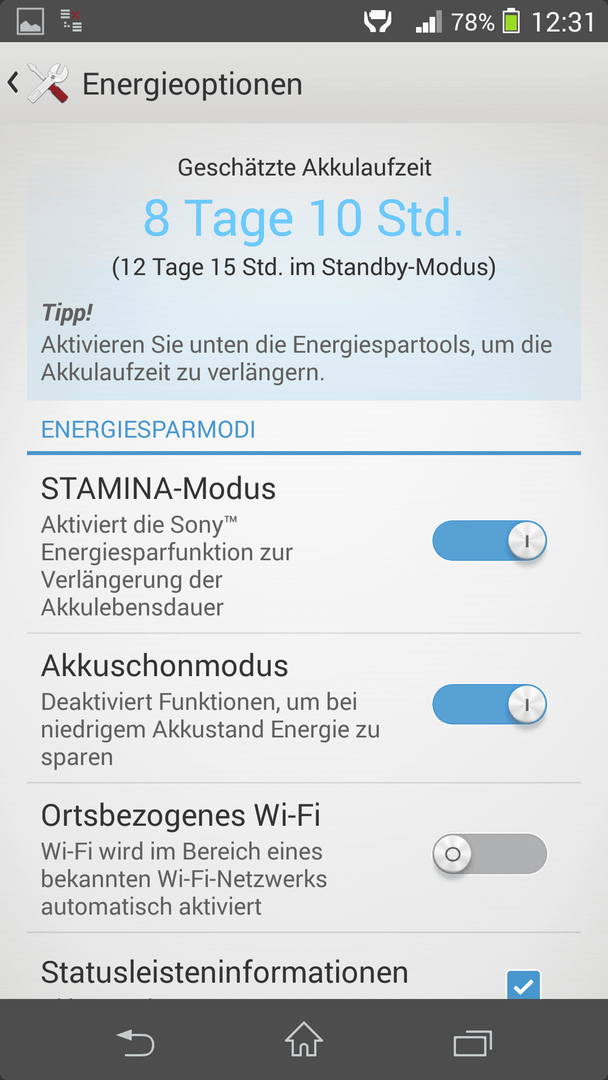
Task: Open Ortsbezogenes Wi-Fi settings row
Action: click(x=304, y=858)
